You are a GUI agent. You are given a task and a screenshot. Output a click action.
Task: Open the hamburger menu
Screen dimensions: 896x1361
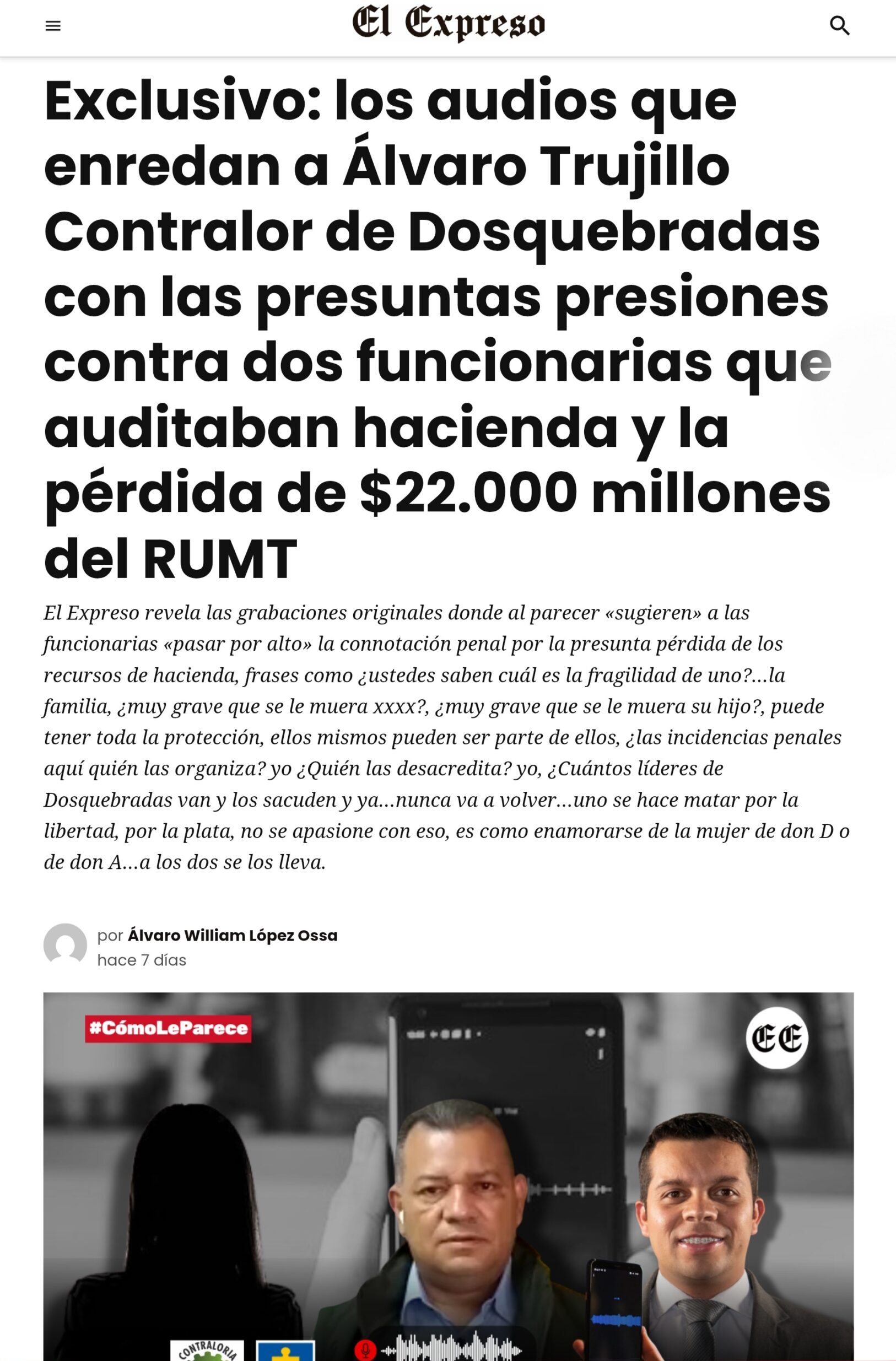pos(52,26)
